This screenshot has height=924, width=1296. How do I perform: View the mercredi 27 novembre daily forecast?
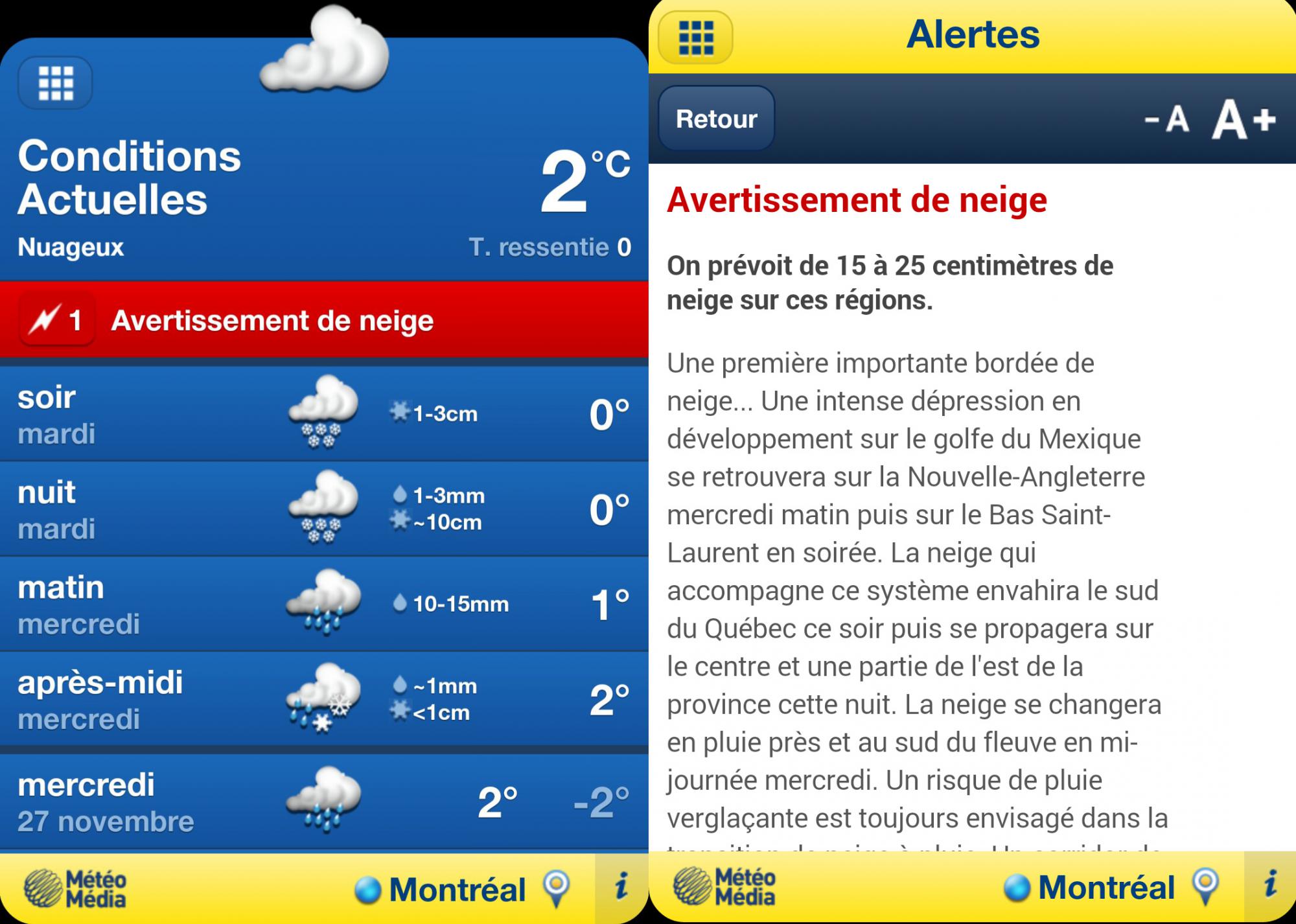(324, 802)
